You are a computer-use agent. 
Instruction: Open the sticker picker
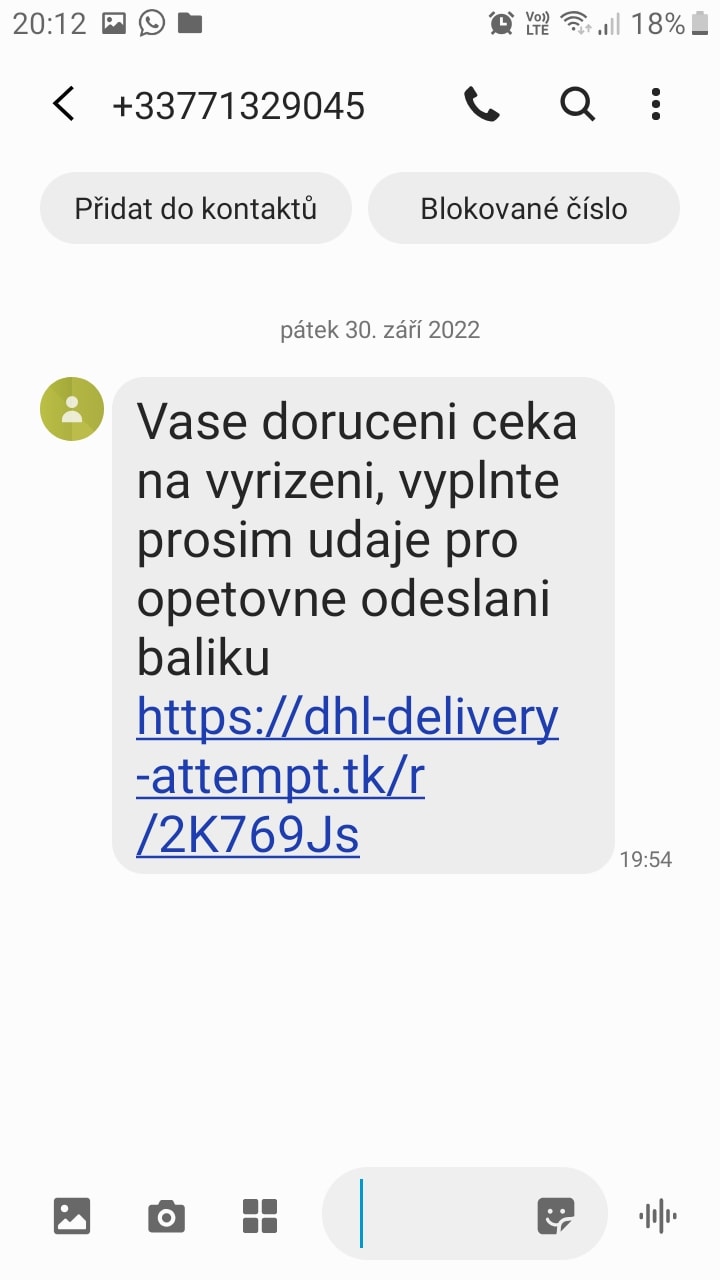pyautogui.click(x=556, y=1216)
